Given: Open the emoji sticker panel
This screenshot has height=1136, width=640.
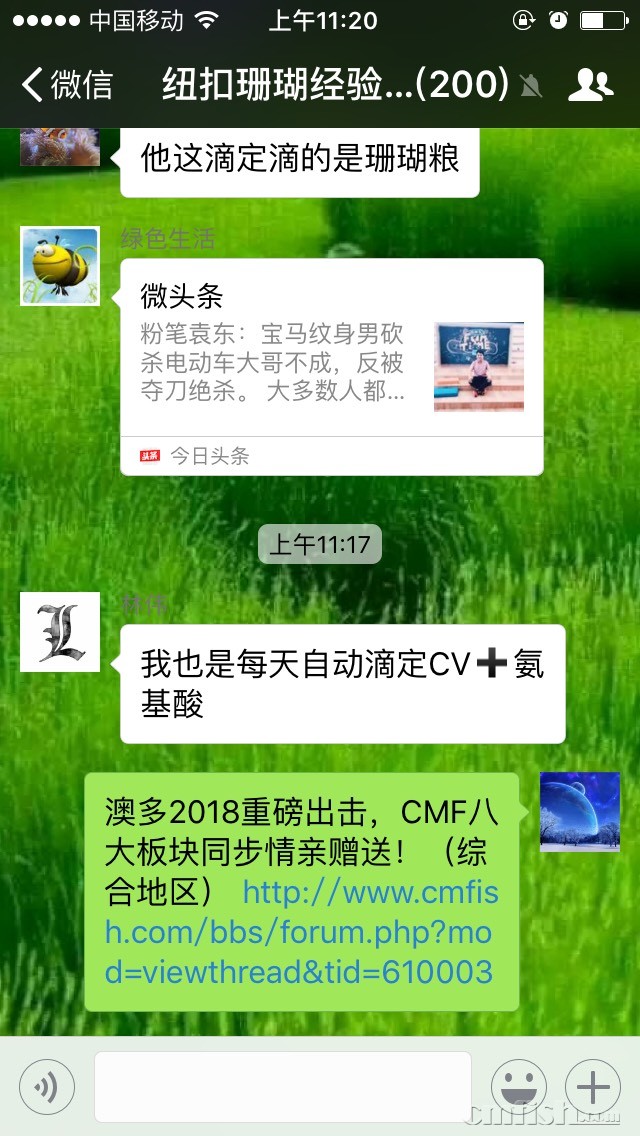Looking at the screenshot, I should (x=519, y=1086).
